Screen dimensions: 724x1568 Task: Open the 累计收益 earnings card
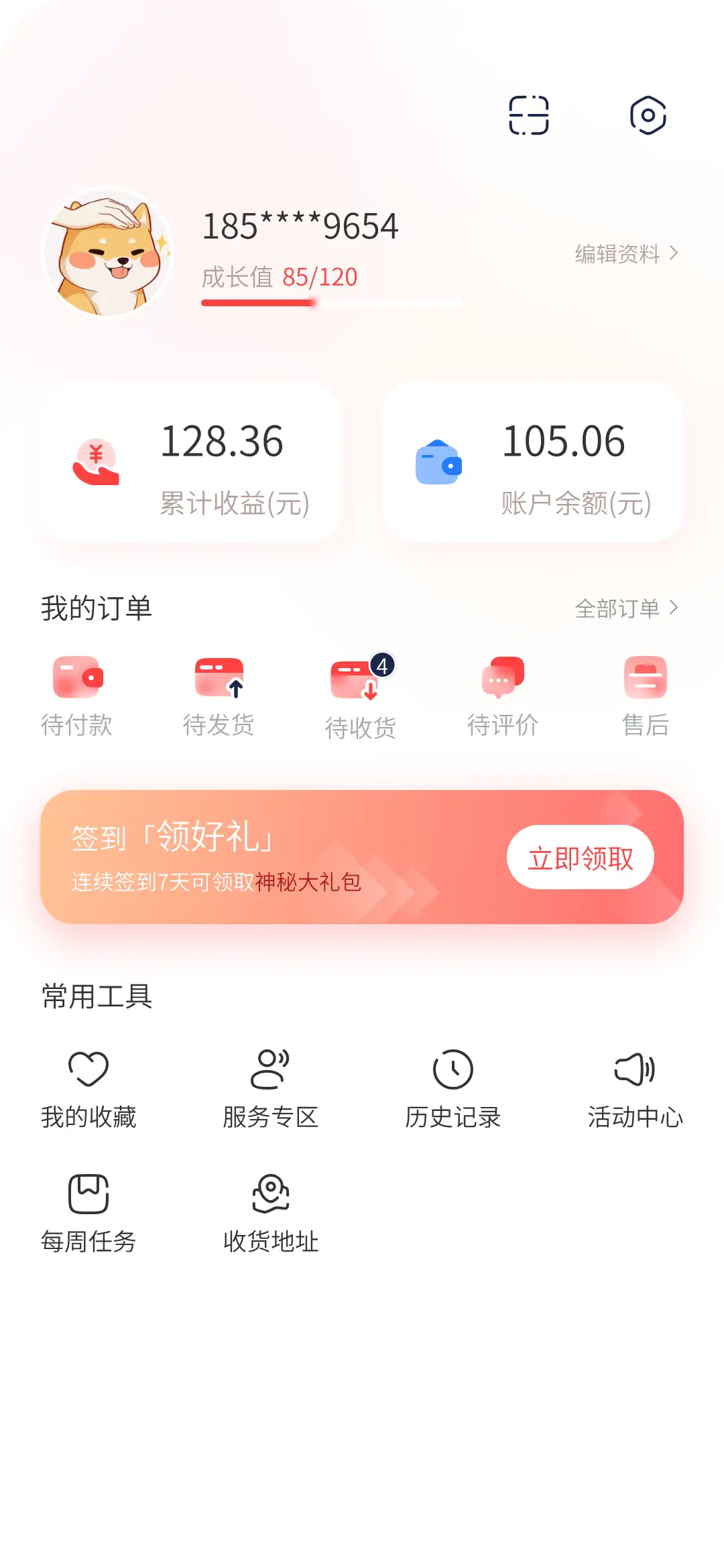tap(191, 462)
